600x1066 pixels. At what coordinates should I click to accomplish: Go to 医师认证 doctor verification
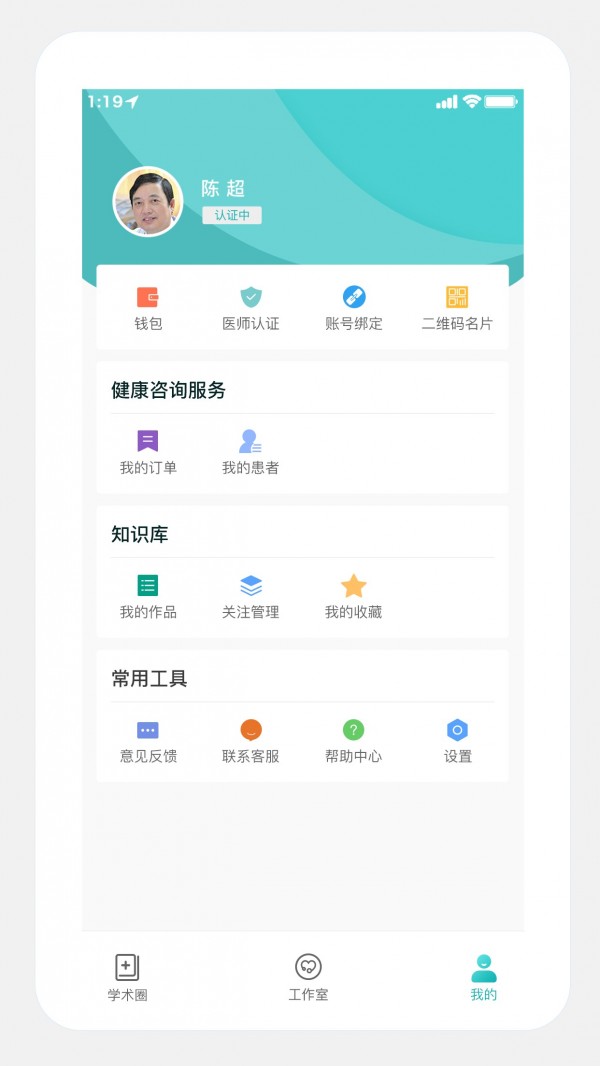click(x=250, y=308)
